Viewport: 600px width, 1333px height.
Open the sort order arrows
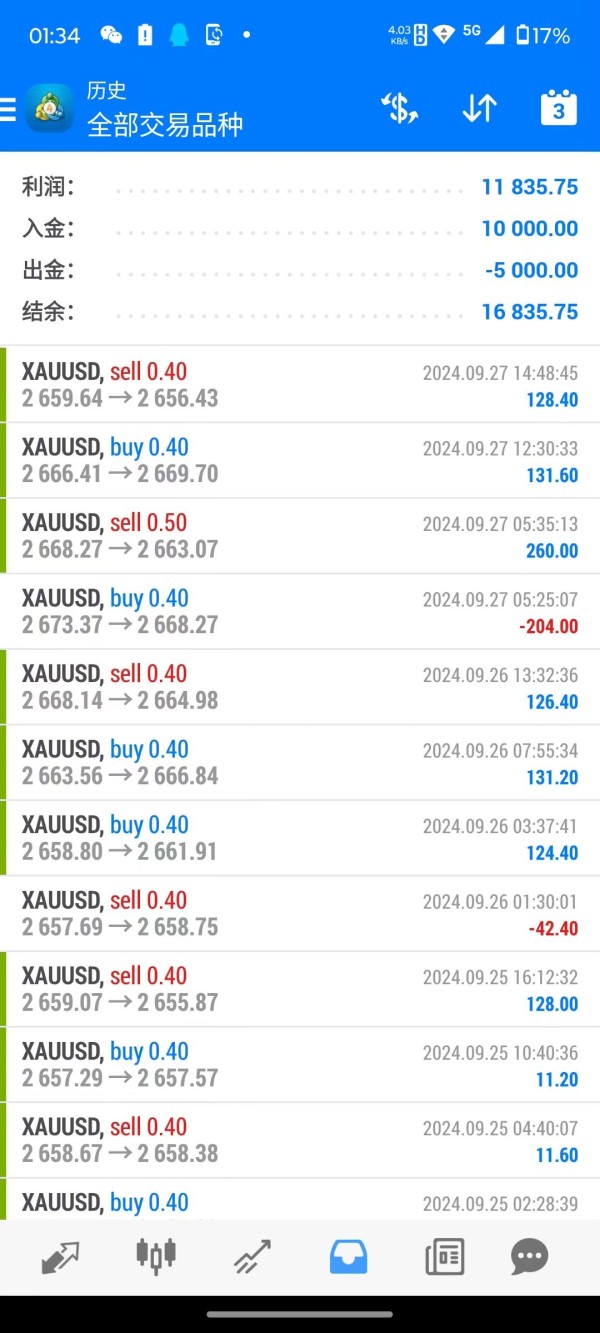point(479,108)
